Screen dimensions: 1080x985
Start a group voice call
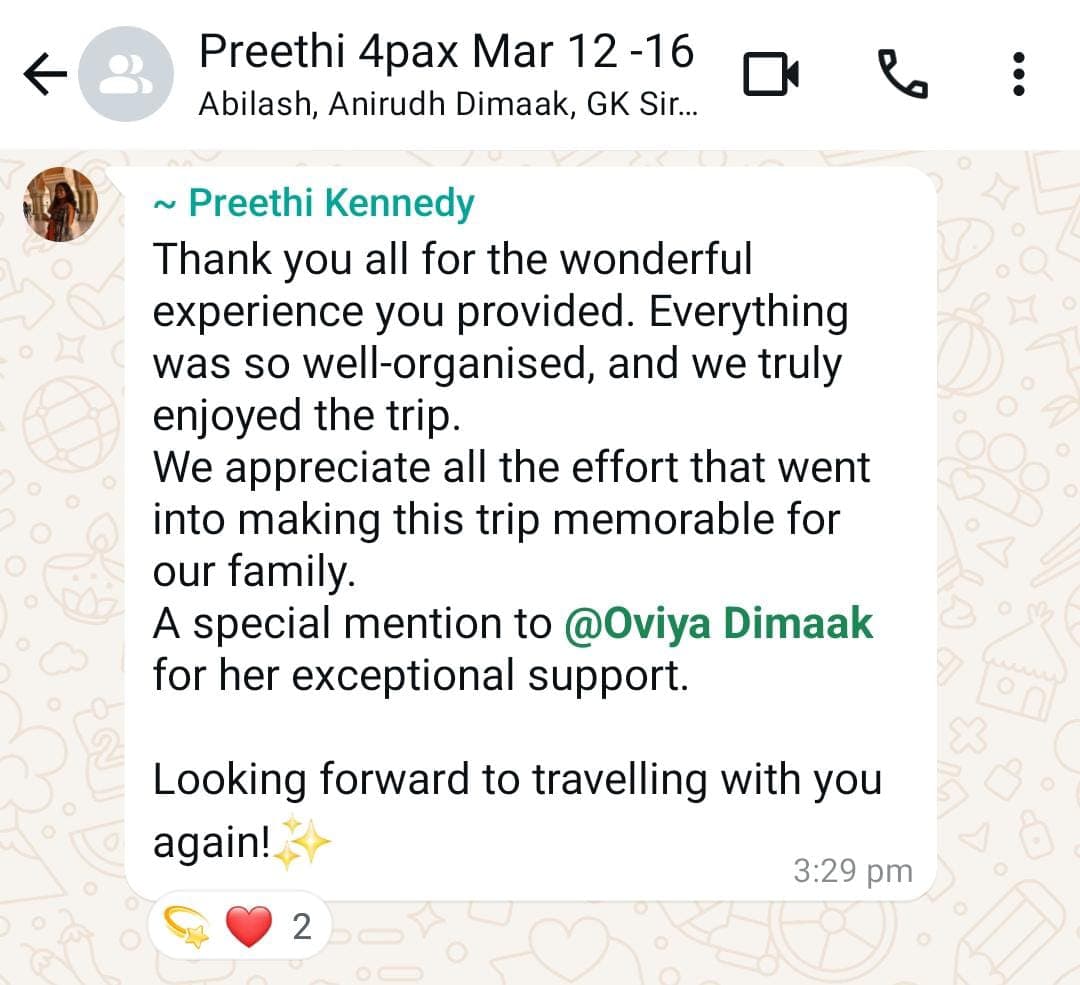(901, 75)
